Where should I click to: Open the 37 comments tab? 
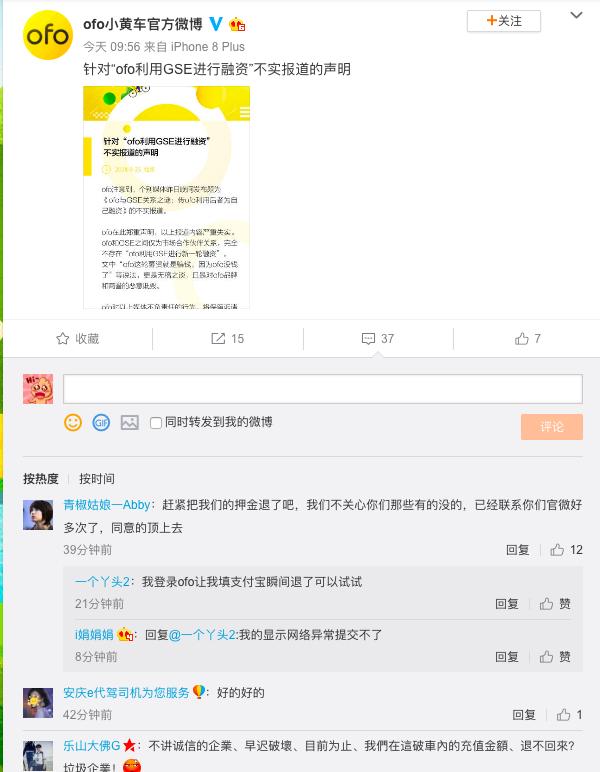[x=378, y=339]
